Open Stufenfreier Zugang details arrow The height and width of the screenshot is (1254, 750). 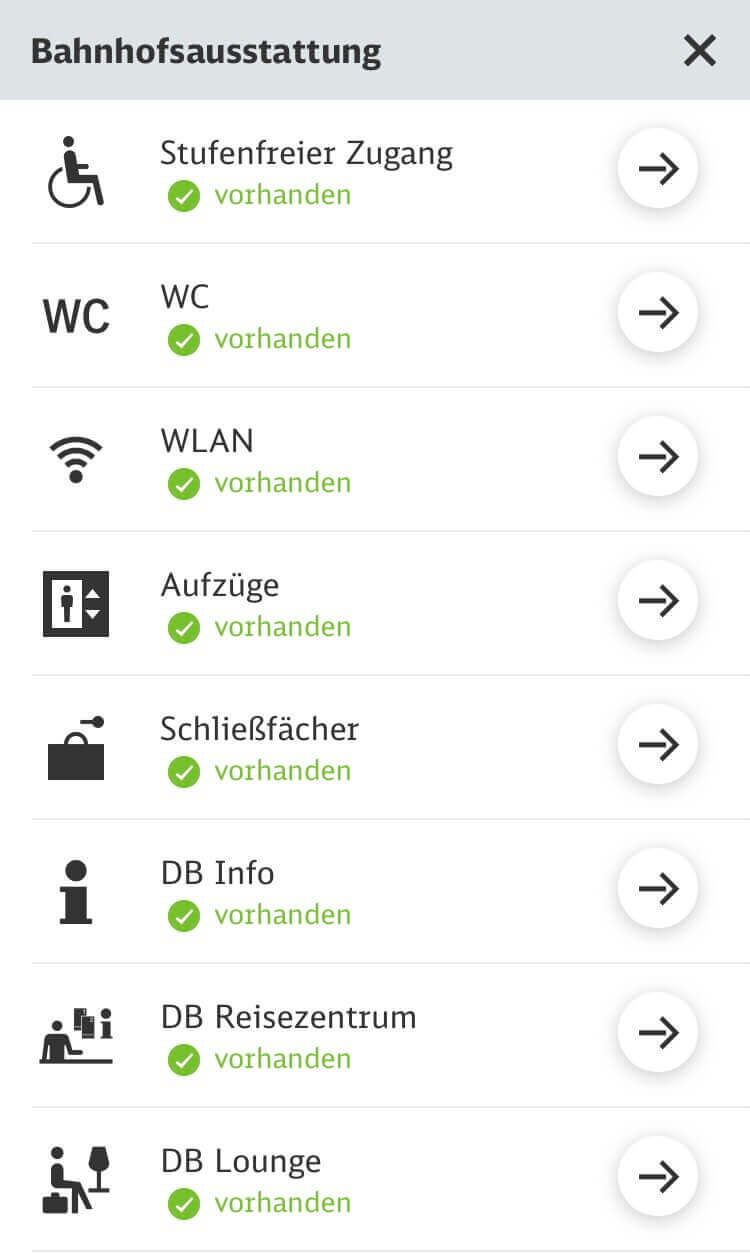pos(658,169)
